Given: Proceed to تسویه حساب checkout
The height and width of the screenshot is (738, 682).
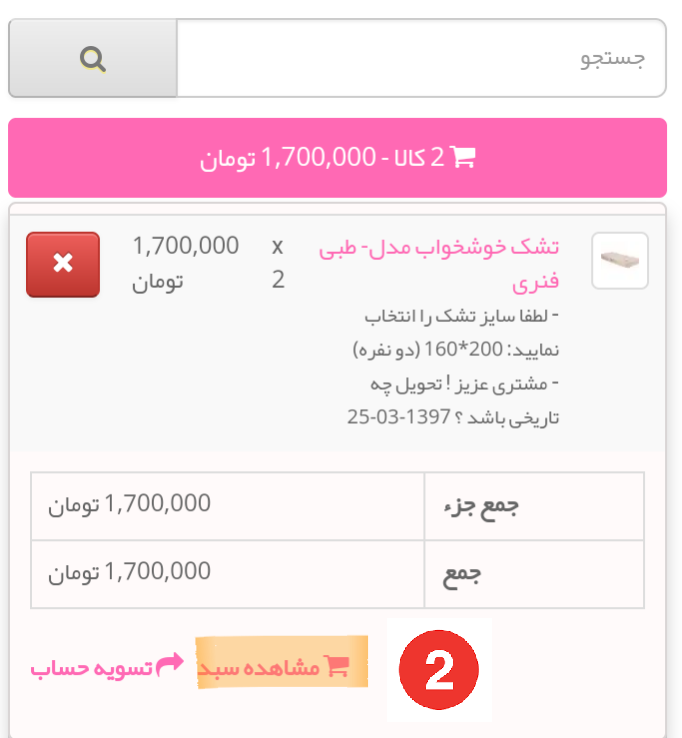Looking at the screenshot, I should click(x=107, y=666).
